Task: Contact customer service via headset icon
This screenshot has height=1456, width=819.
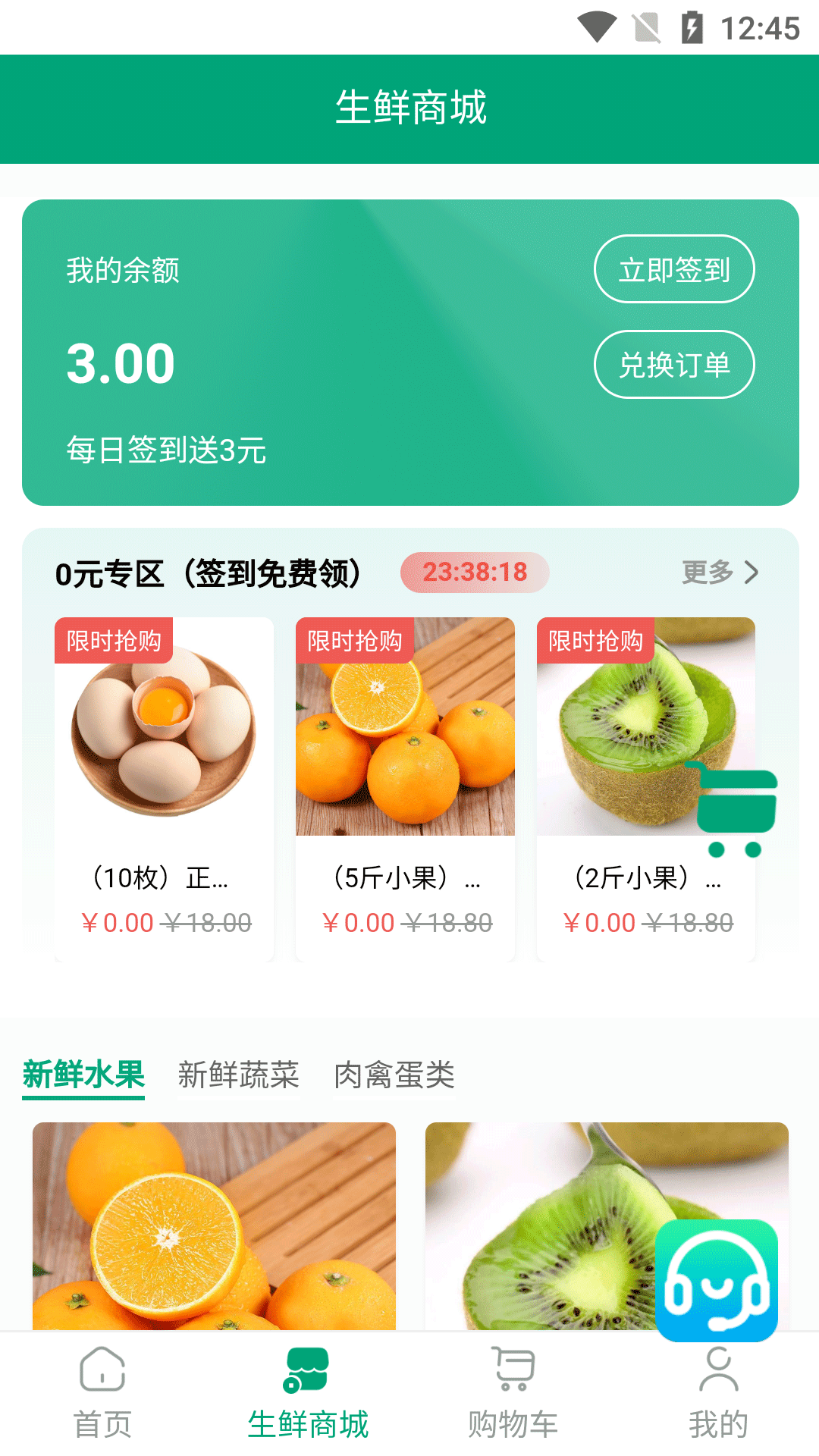Action: (x=716, y=1280)
